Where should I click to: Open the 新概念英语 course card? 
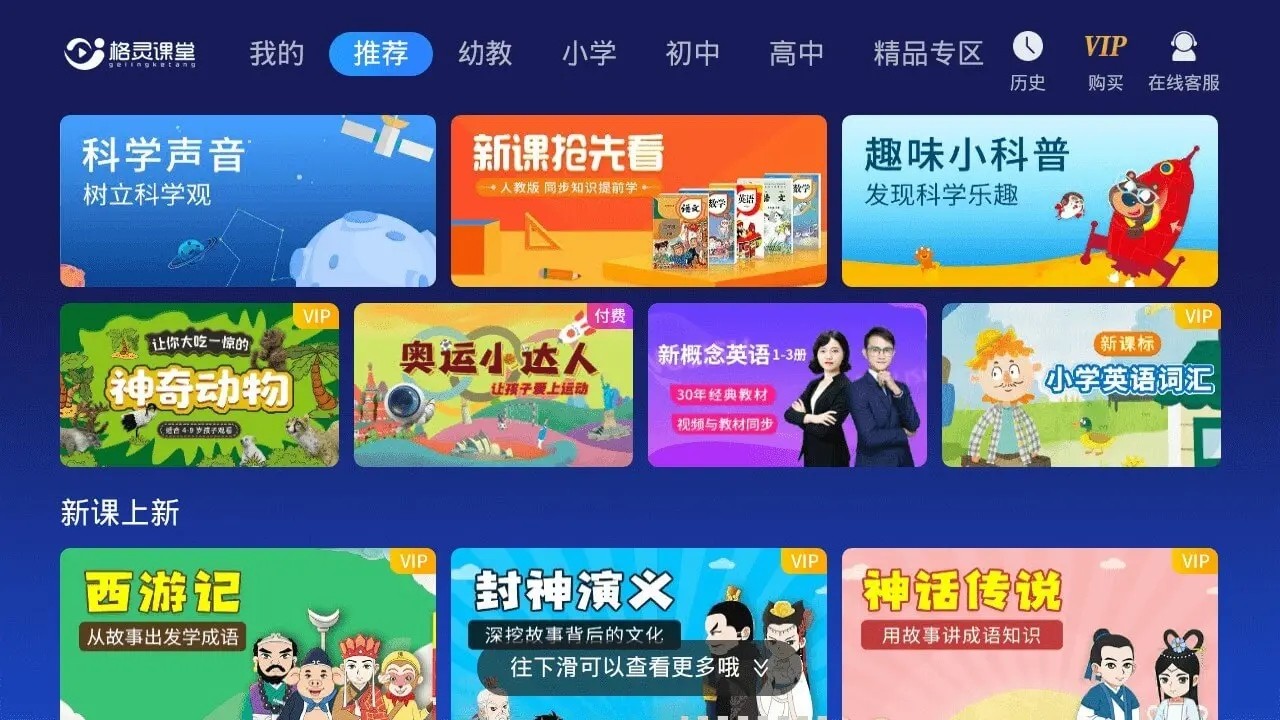point(787,385)
